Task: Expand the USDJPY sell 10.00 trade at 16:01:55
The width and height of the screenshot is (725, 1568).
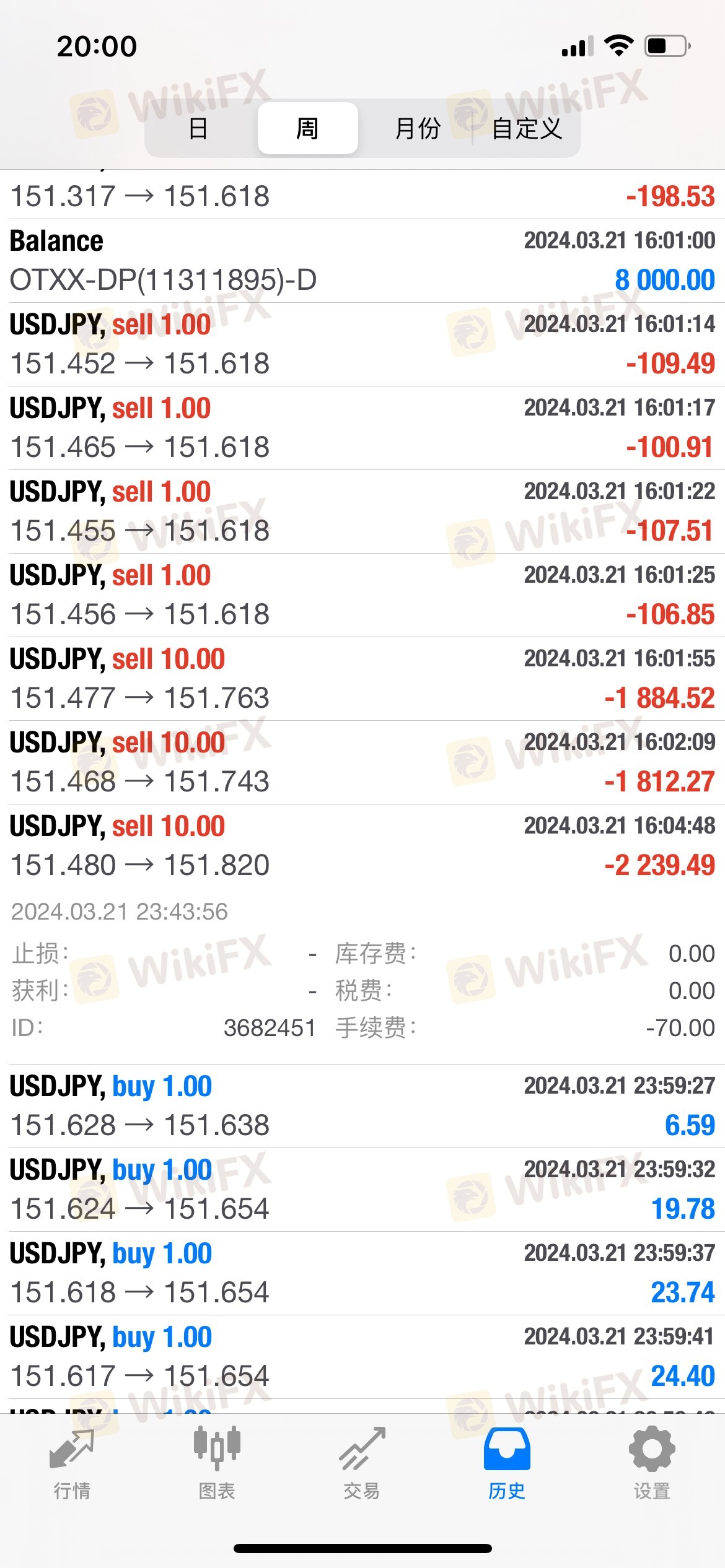Action: (x=362, y=679)
